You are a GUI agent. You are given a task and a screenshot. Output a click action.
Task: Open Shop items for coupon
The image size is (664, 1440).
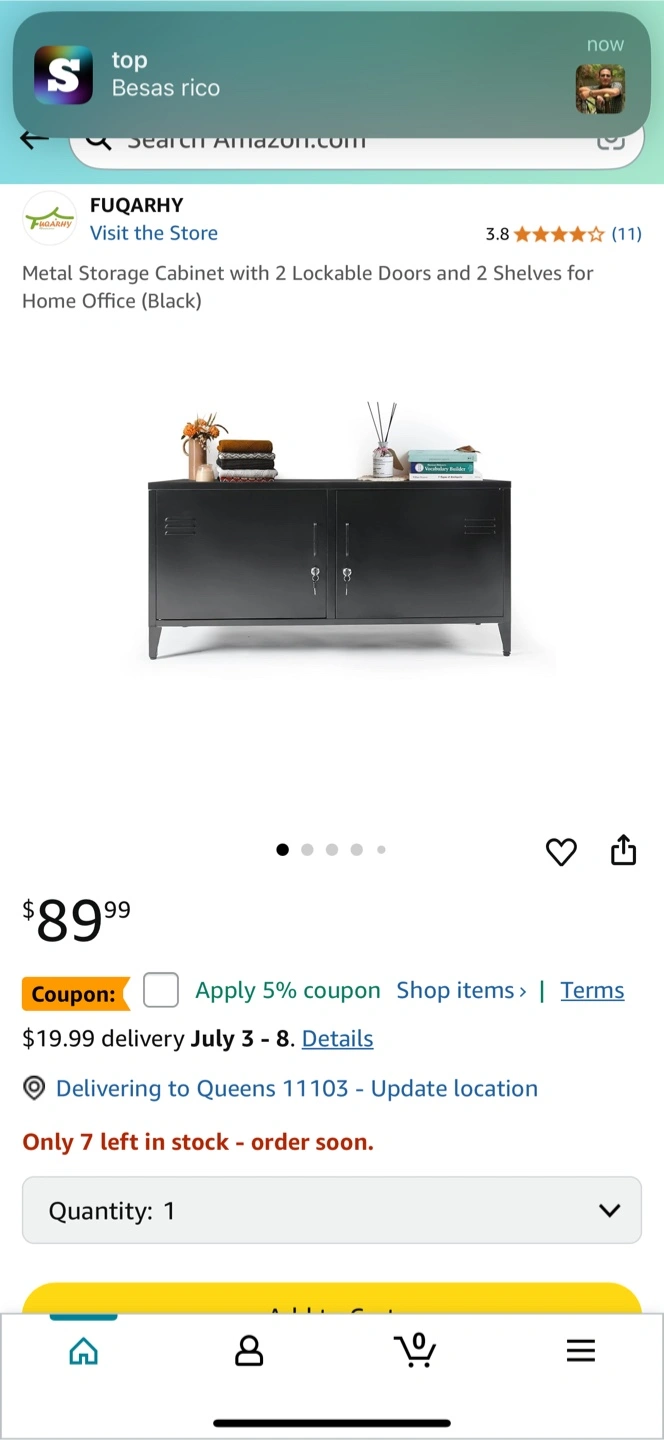(x=461, y=991)
